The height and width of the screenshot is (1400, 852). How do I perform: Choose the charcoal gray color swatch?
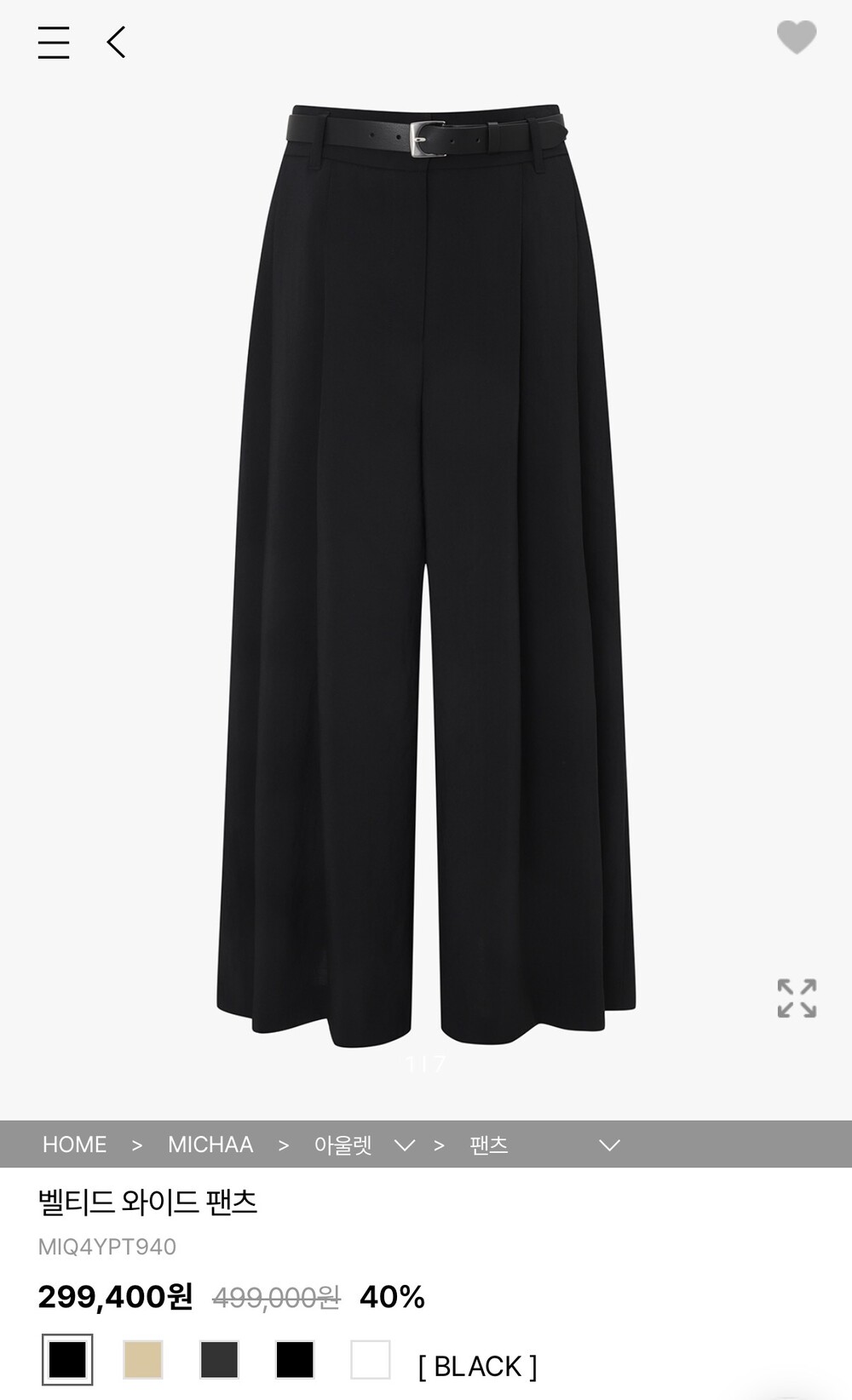pos(219,1359)
